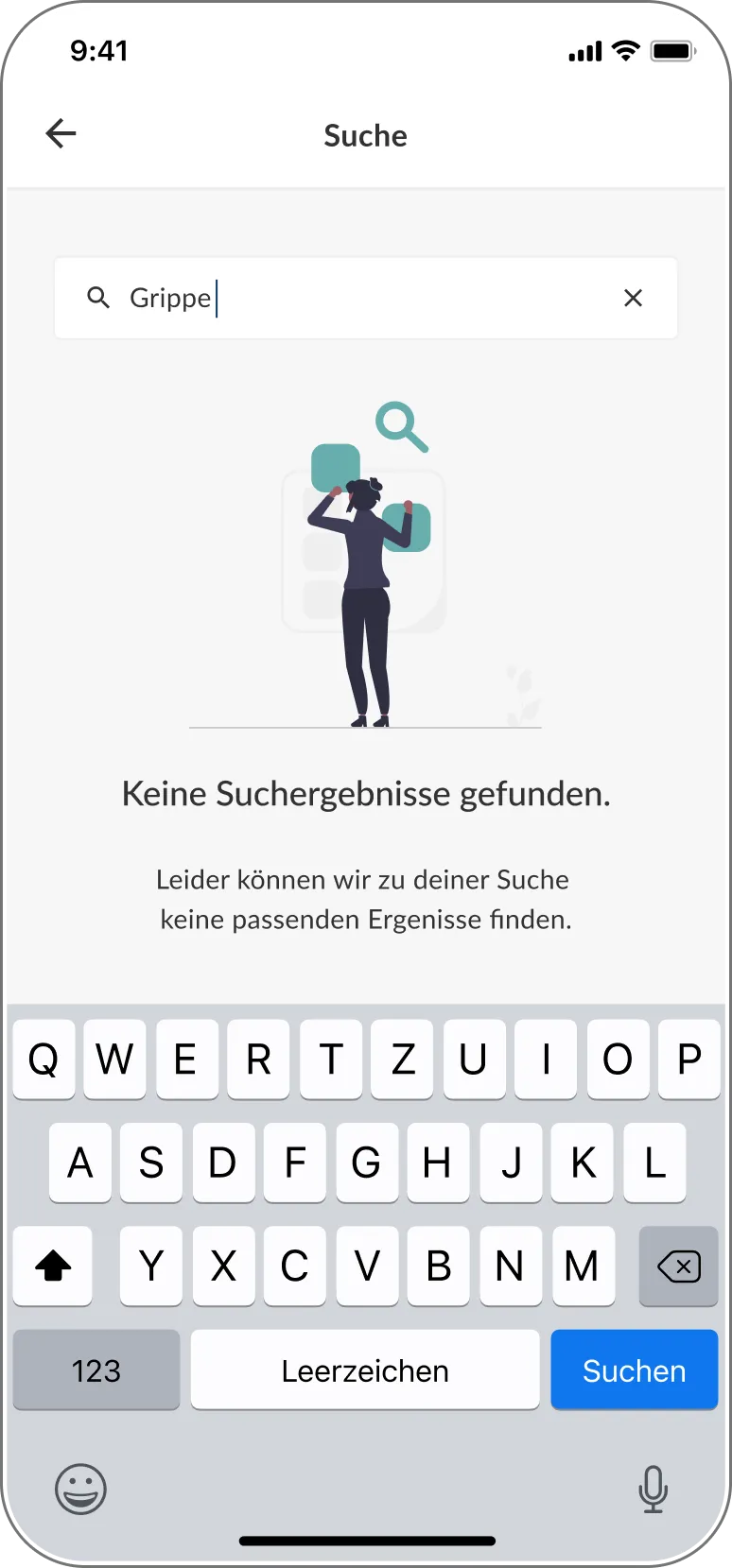Tap the magnifying glass in the illustration
The height and width of the screenshot is (1568, 732).
point(401,426)
